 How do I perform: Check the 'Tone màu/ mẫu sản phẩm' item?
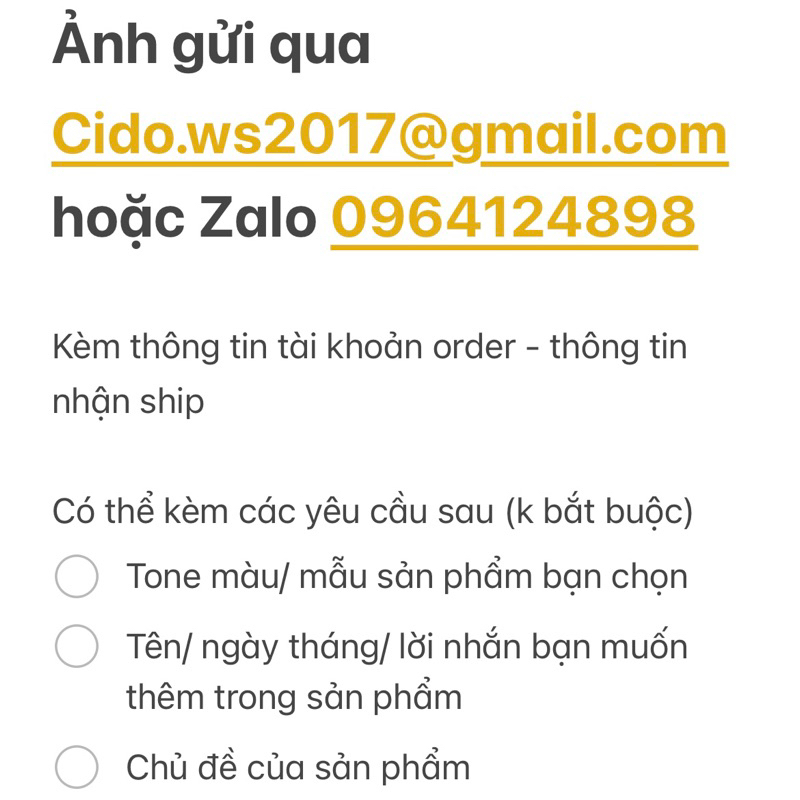[x=76, y=577]
